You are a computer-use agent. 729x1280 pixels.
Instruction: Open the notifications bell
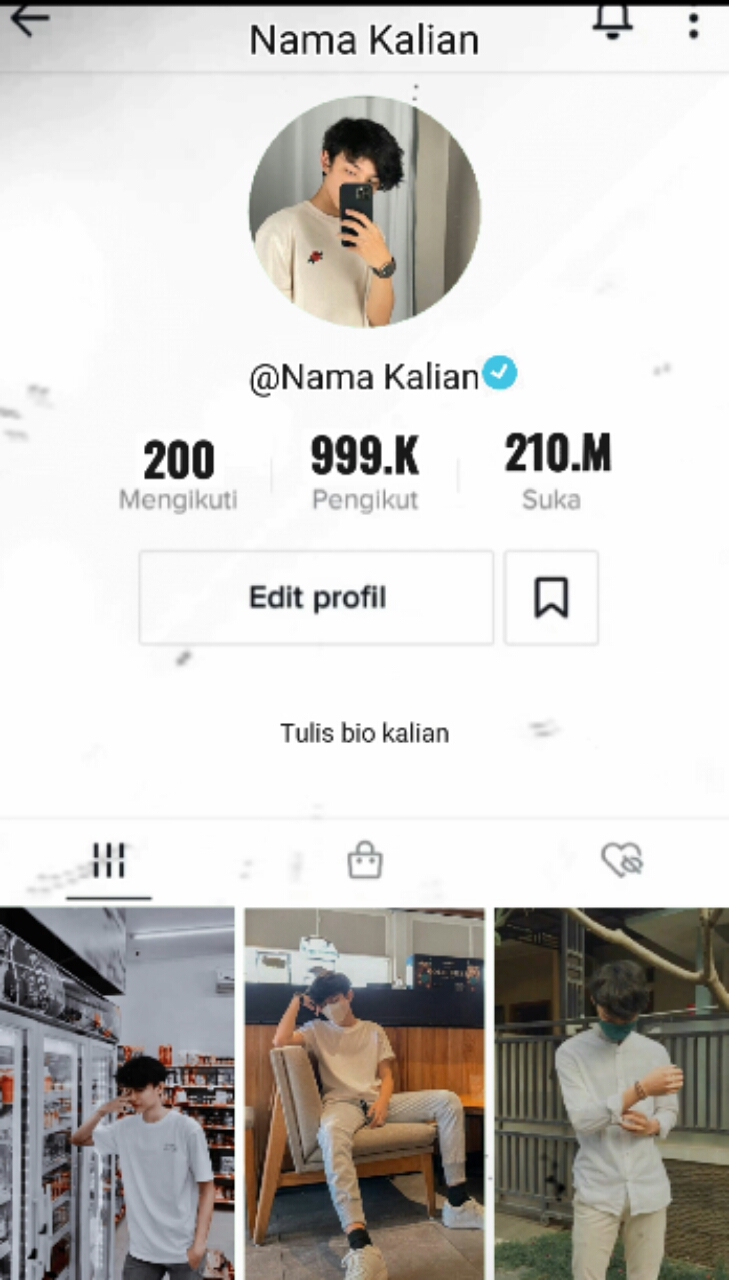pos(613,20)
